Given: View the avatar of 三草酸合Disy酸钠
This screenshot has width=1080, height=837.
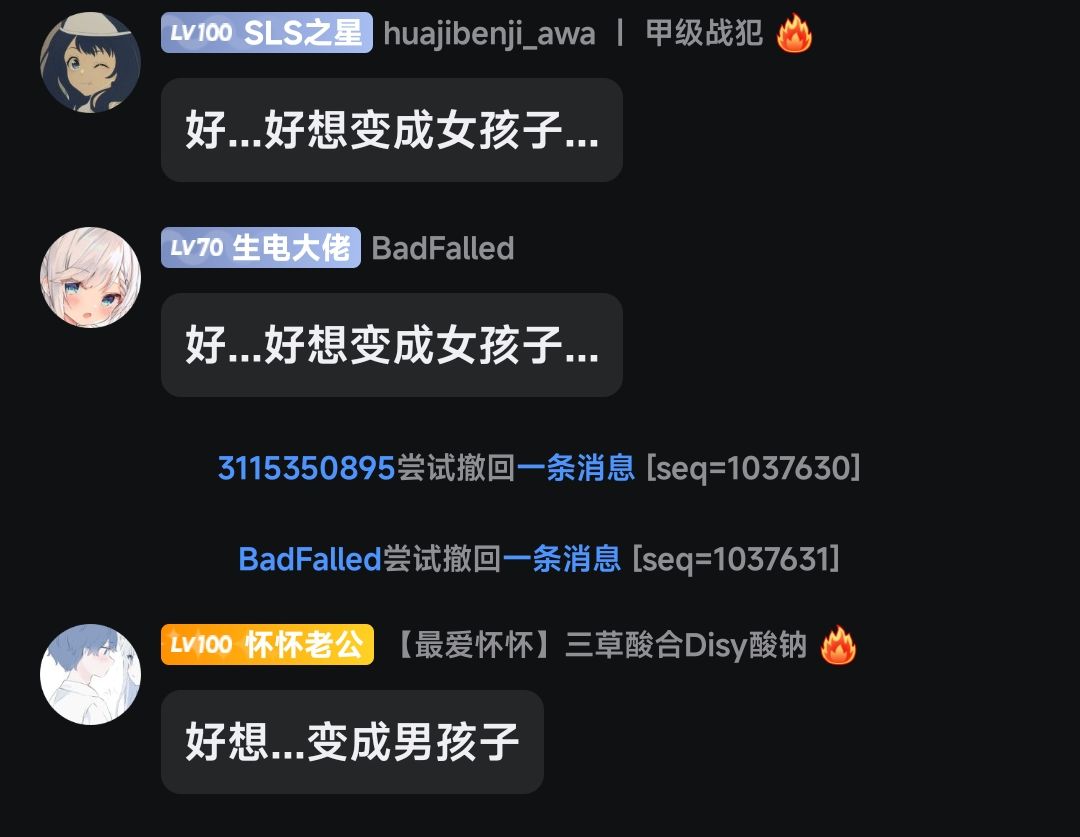Looking at the screenshot, I should 90,674.
